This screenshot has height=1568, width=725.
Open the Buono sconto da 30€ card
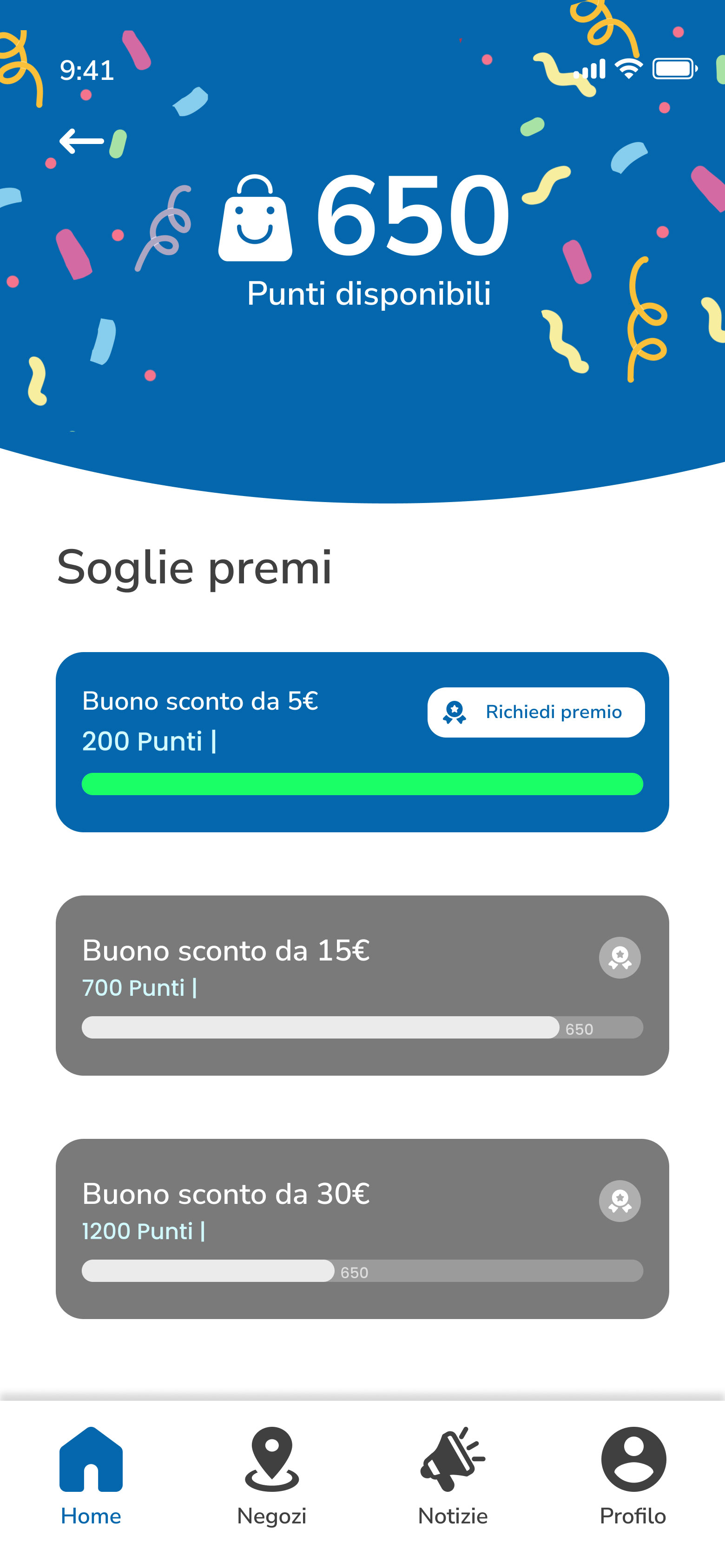(x=362, y=1228)
